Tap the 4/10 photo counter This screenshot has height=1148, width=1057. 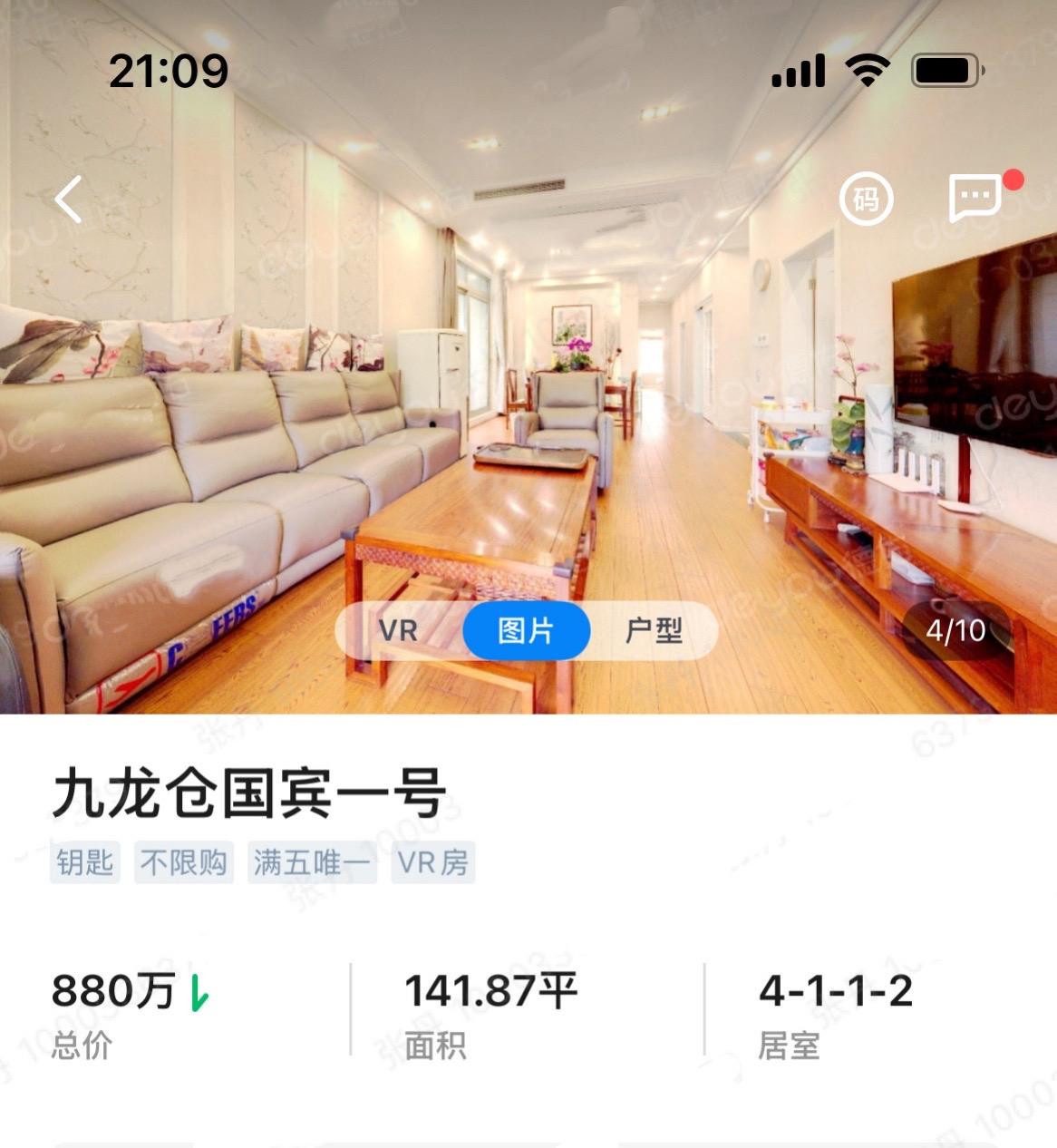point(956,628)
